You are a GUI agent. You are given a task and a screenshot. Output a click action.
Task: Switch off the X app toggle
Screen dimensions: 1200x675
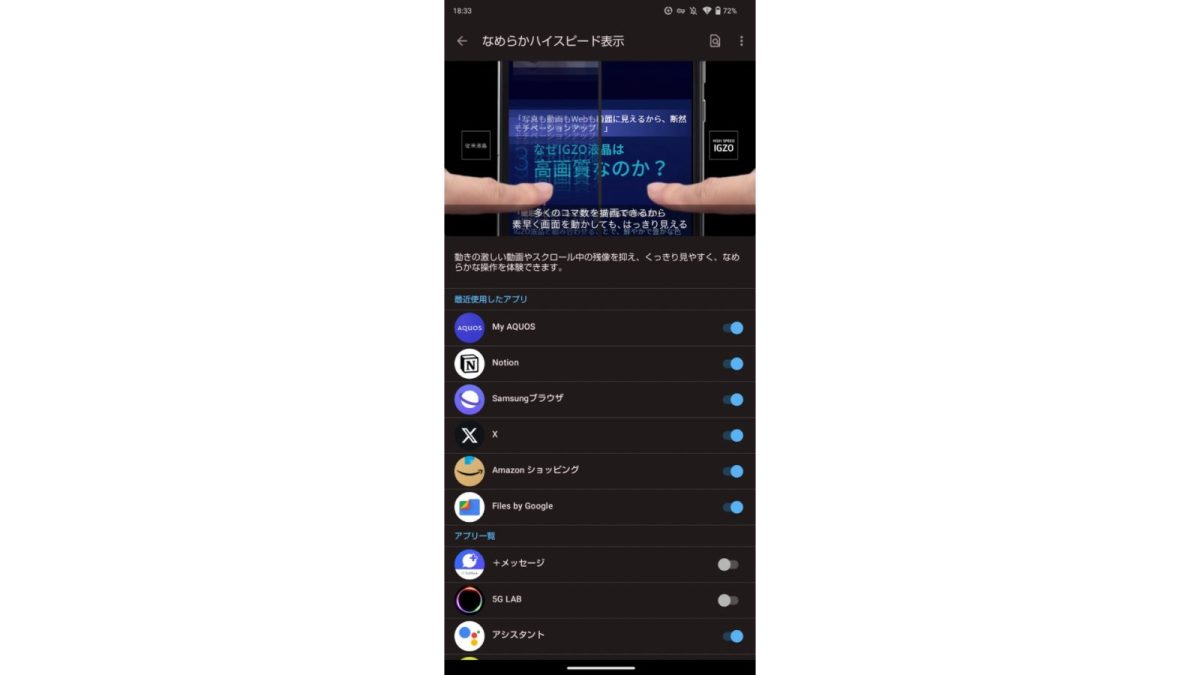[732, 436]
